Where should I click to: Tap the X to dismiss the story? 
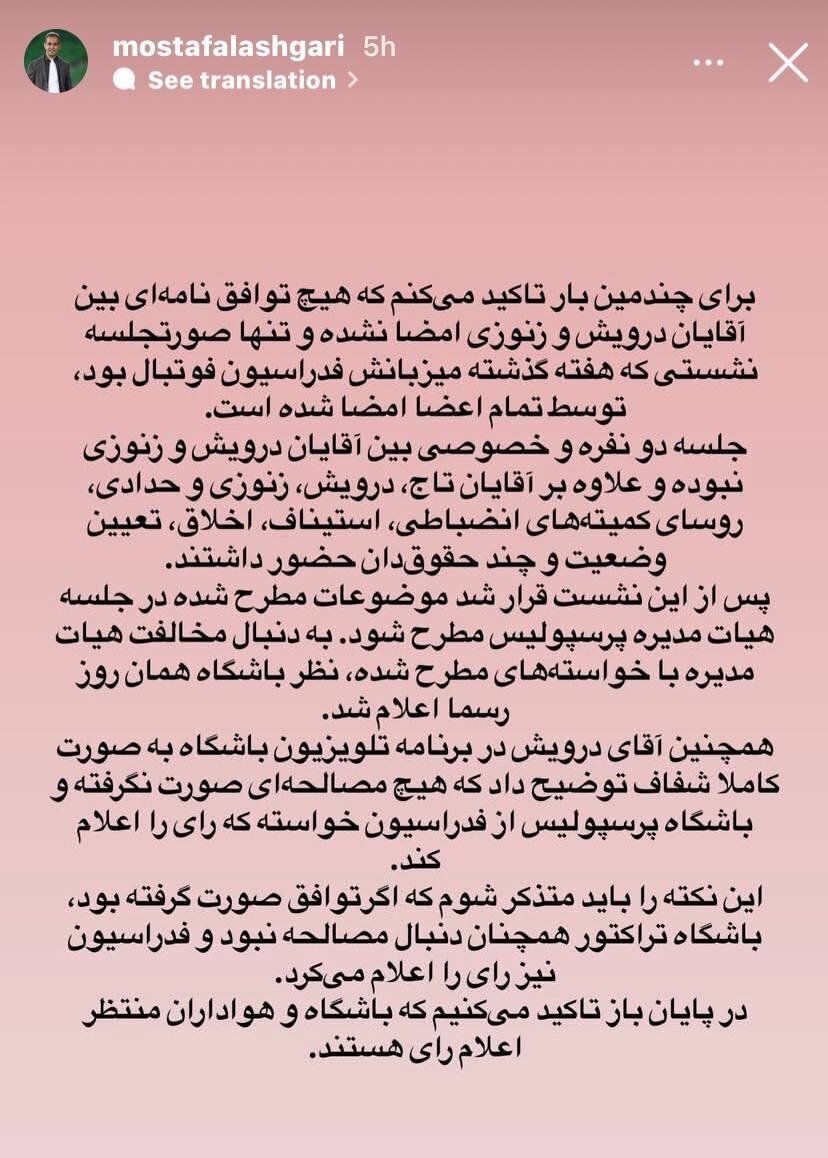789,62
